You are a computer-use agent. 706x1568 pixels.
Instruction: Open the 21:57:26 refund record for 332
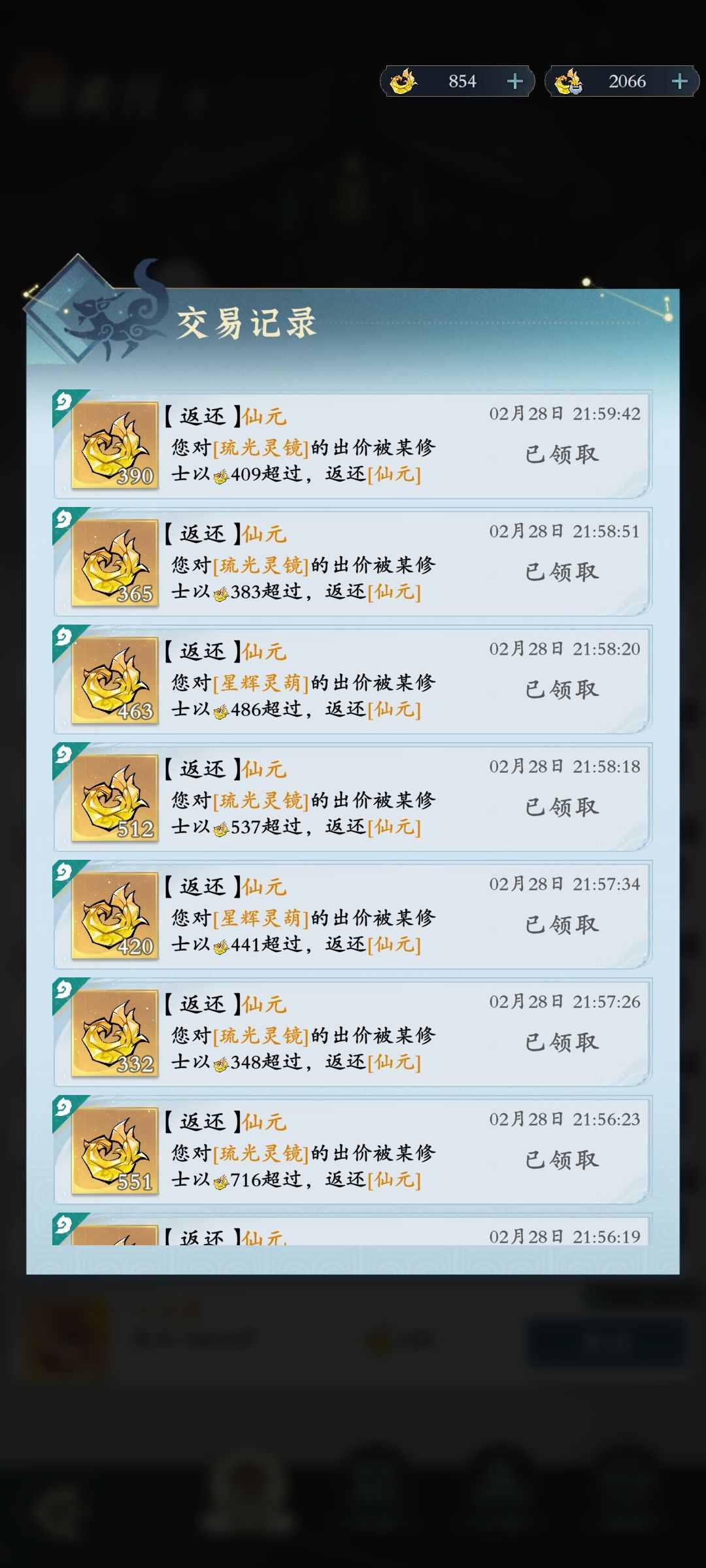pos(353,1033)
